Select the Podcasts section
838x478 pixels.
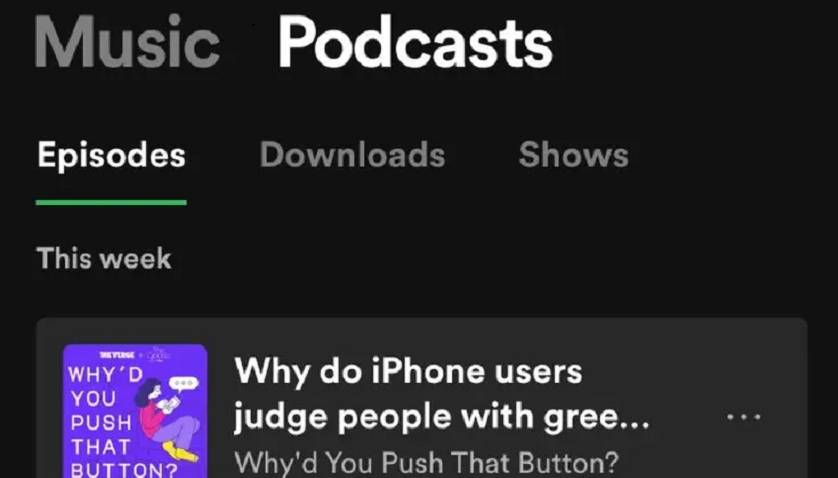pos(415,43)
